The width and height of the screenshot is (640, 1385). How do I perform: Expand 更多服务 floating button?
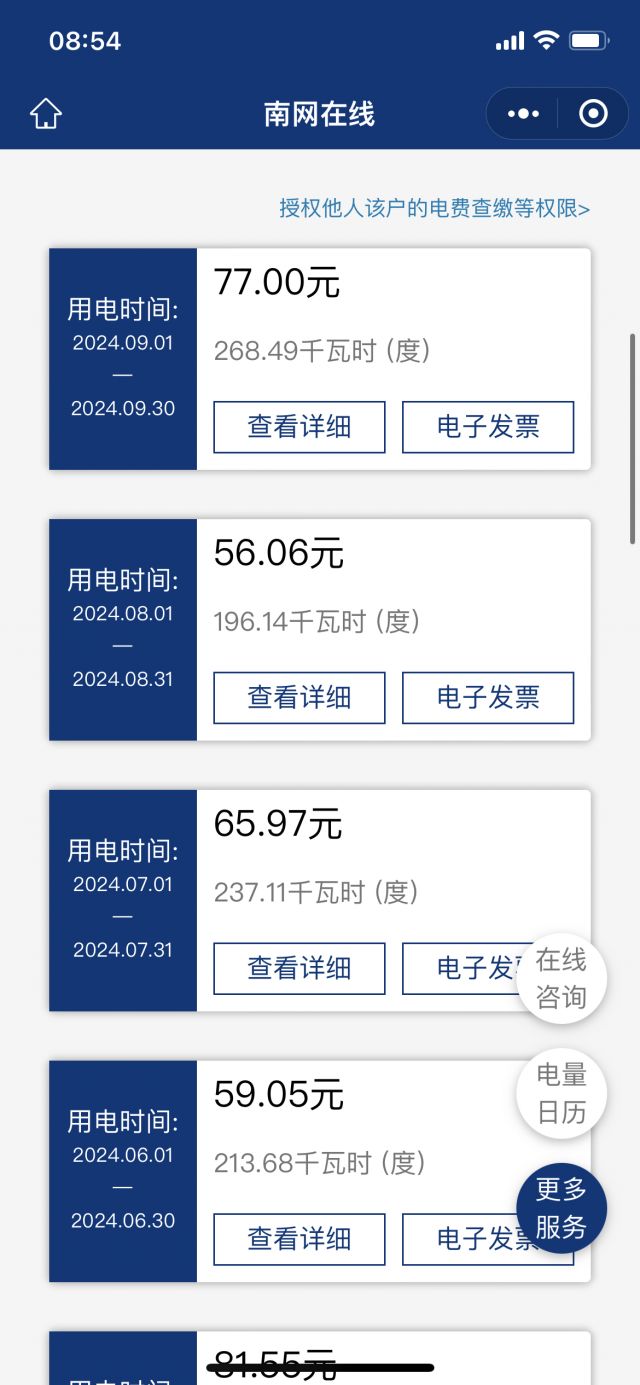pyautogui.click(x=561, y=1208)
